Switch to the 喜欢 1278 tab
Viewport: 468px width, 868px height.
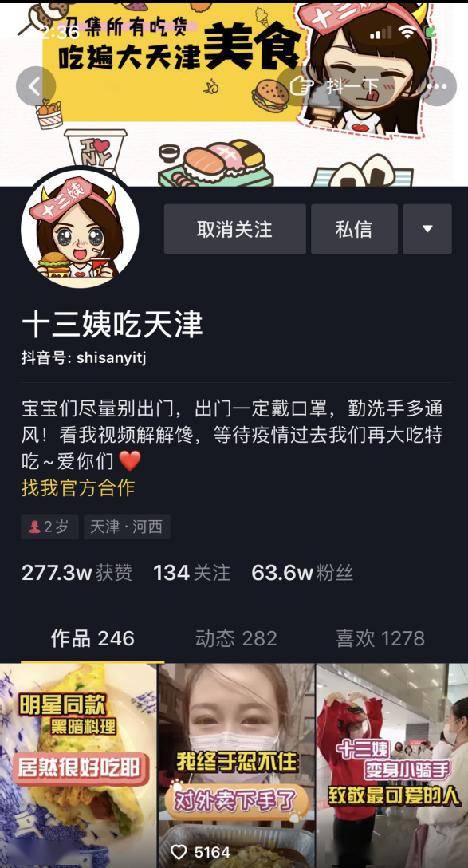(x=380, y=638)
